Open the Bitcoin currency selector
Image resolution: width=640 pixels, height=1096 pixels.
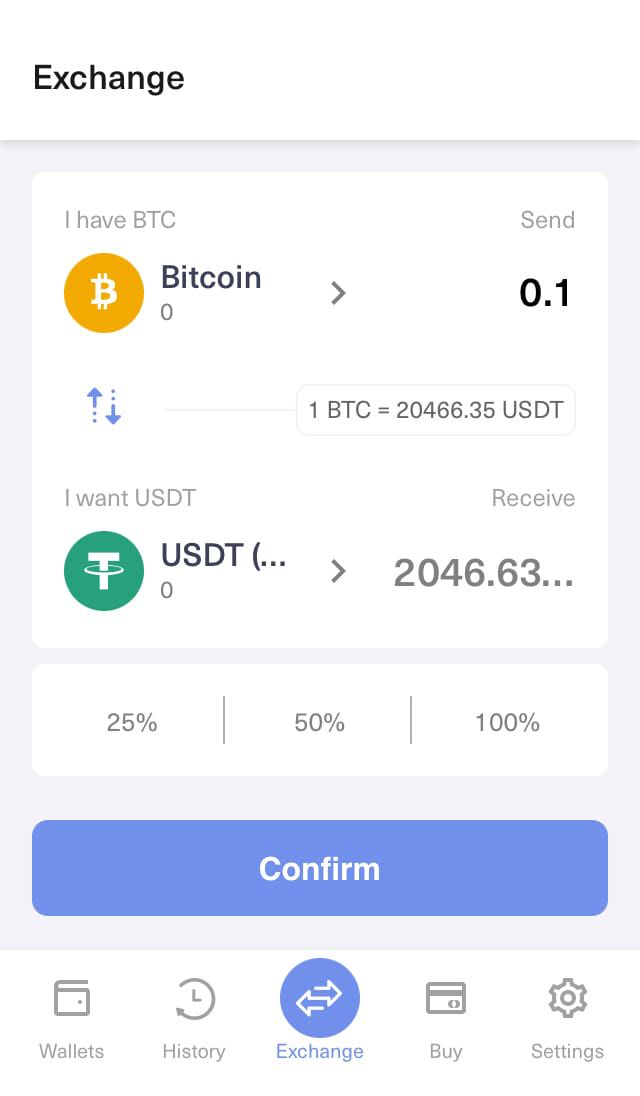point(205,293)
